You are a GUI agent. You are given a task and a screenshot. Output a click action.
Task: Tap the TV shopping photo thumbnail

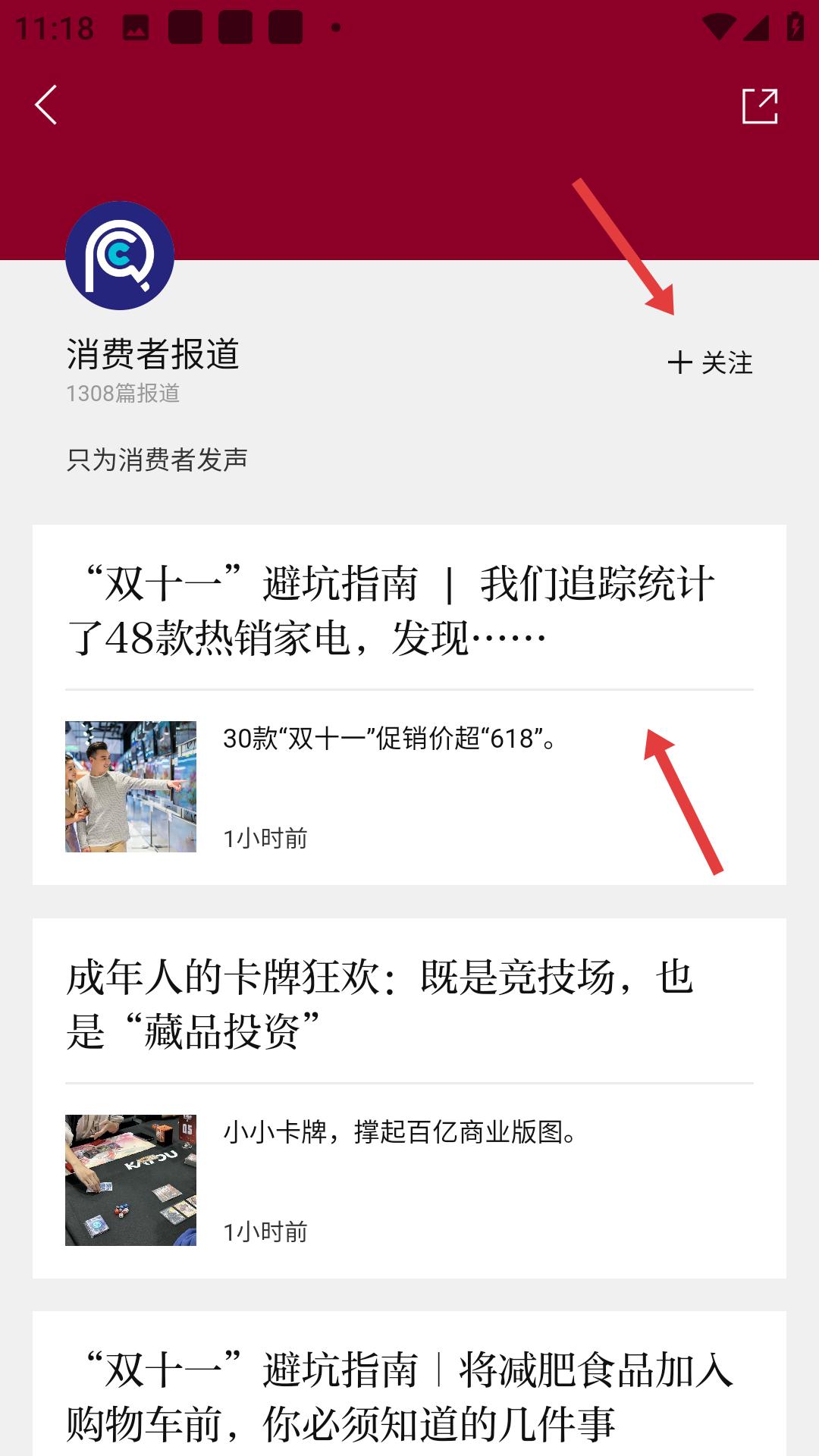pos(129,786)
